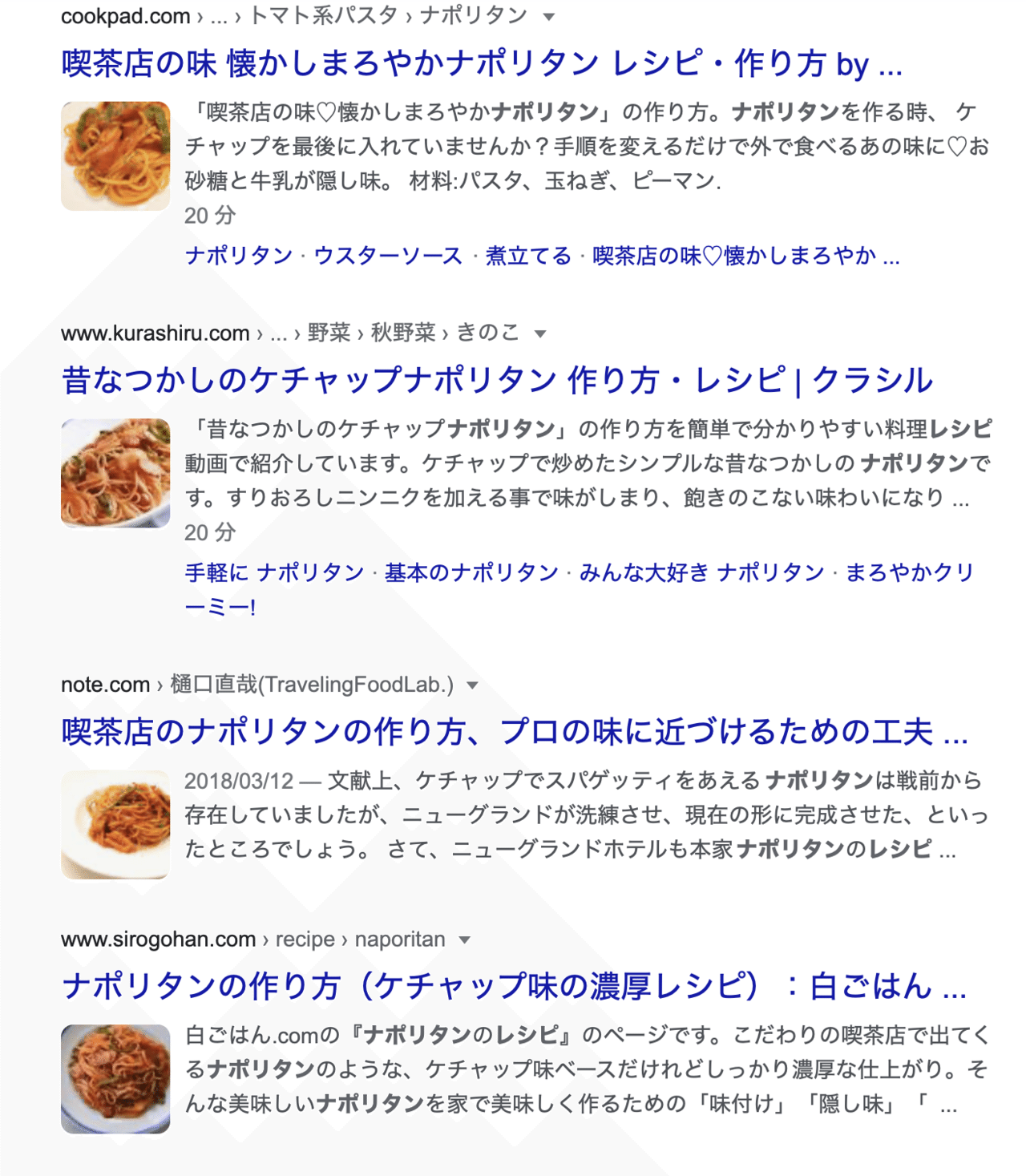Open the 煮立てる sublink
Image resolution: width=1026 pixels, height=1176 pixels.
528,256
